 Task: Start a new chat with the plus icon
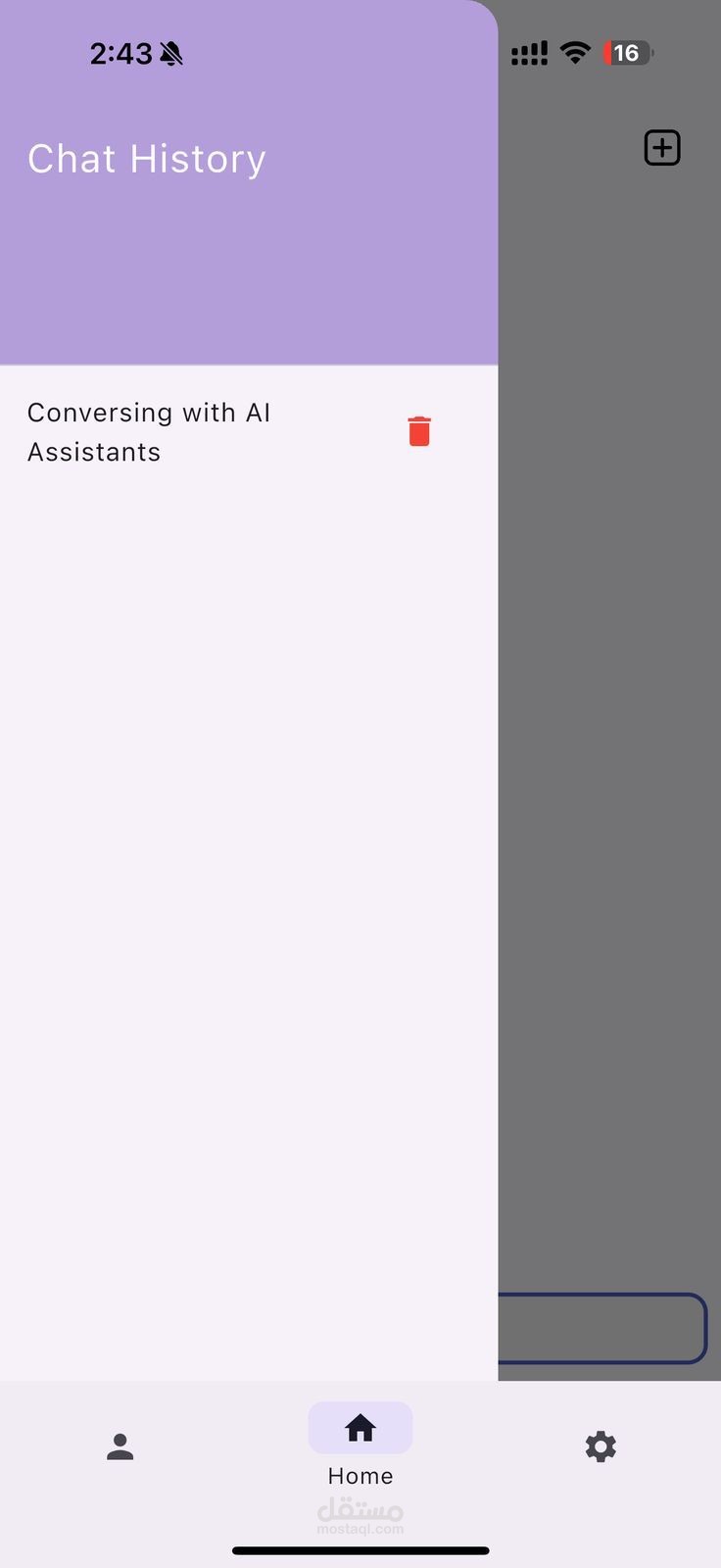pyautogui.click(x=662, y=148)
